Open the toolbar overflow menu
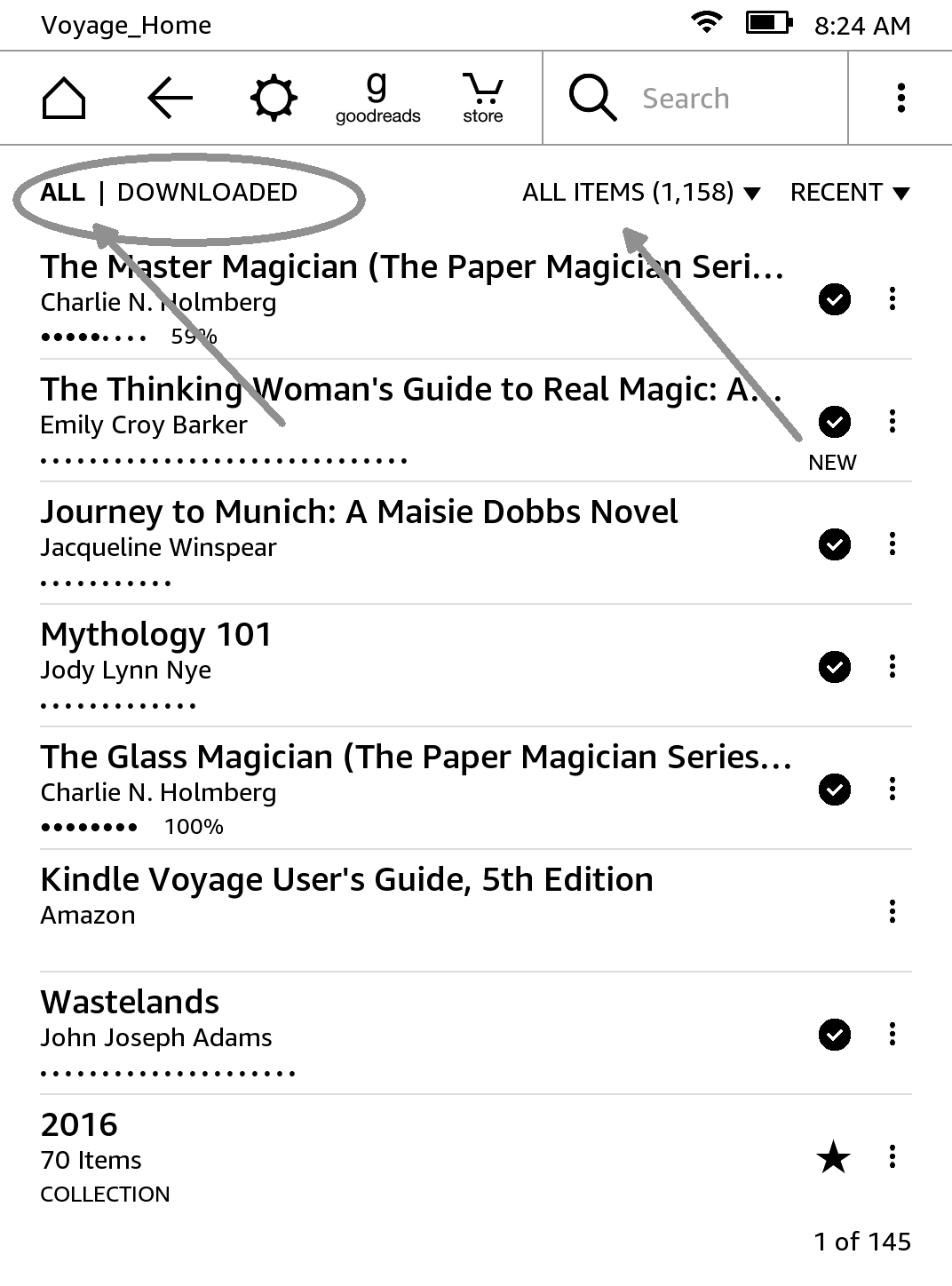 900,98
